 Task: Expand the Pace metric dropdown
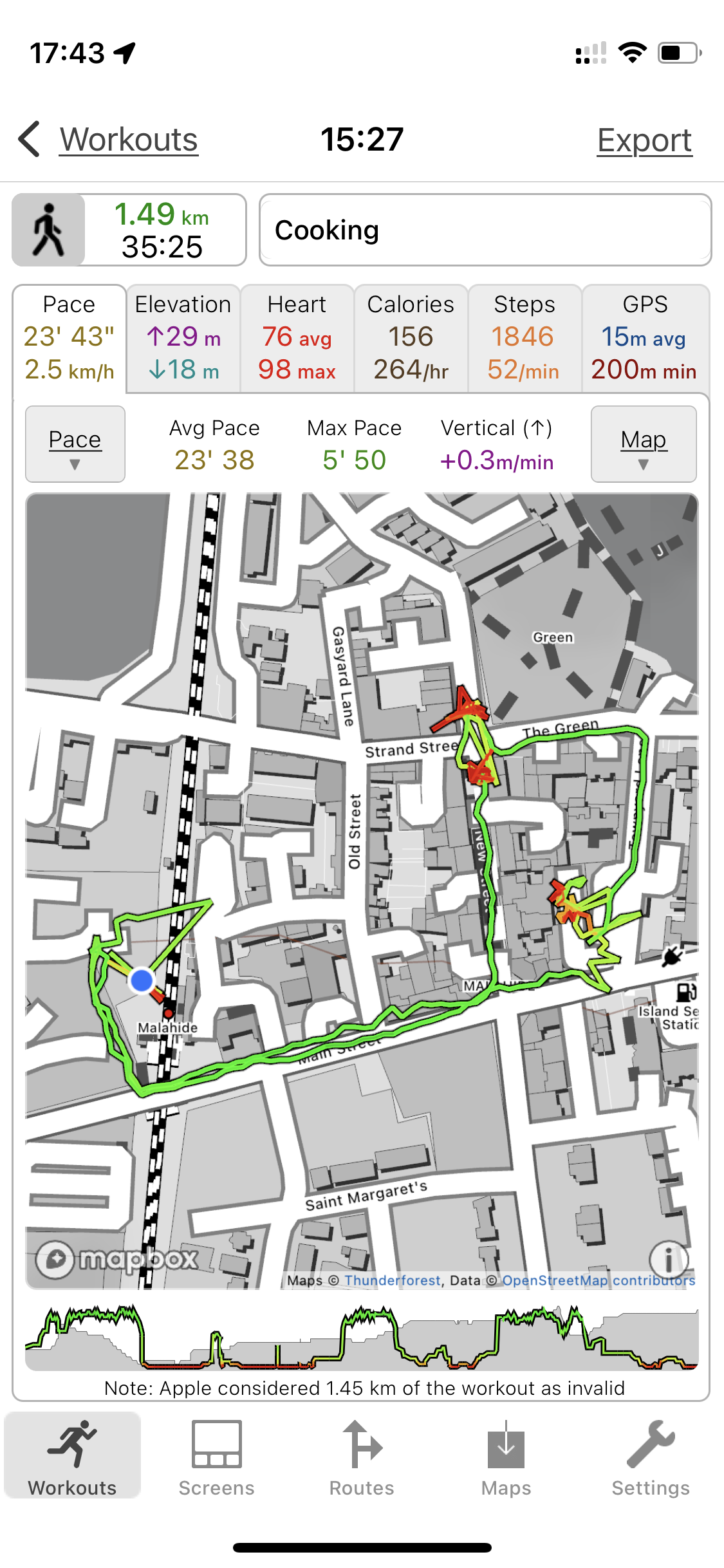click(x=75, y=444)
